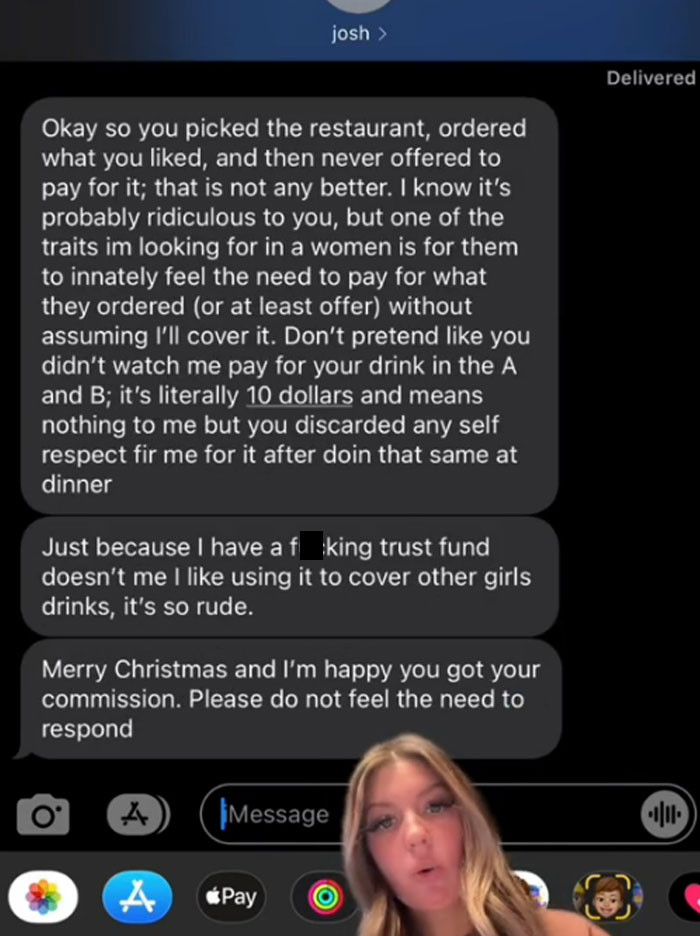Tap the underlined 10 dollars link
The width and height of the screenshot is (700, 936).
(x=299, y=395)
